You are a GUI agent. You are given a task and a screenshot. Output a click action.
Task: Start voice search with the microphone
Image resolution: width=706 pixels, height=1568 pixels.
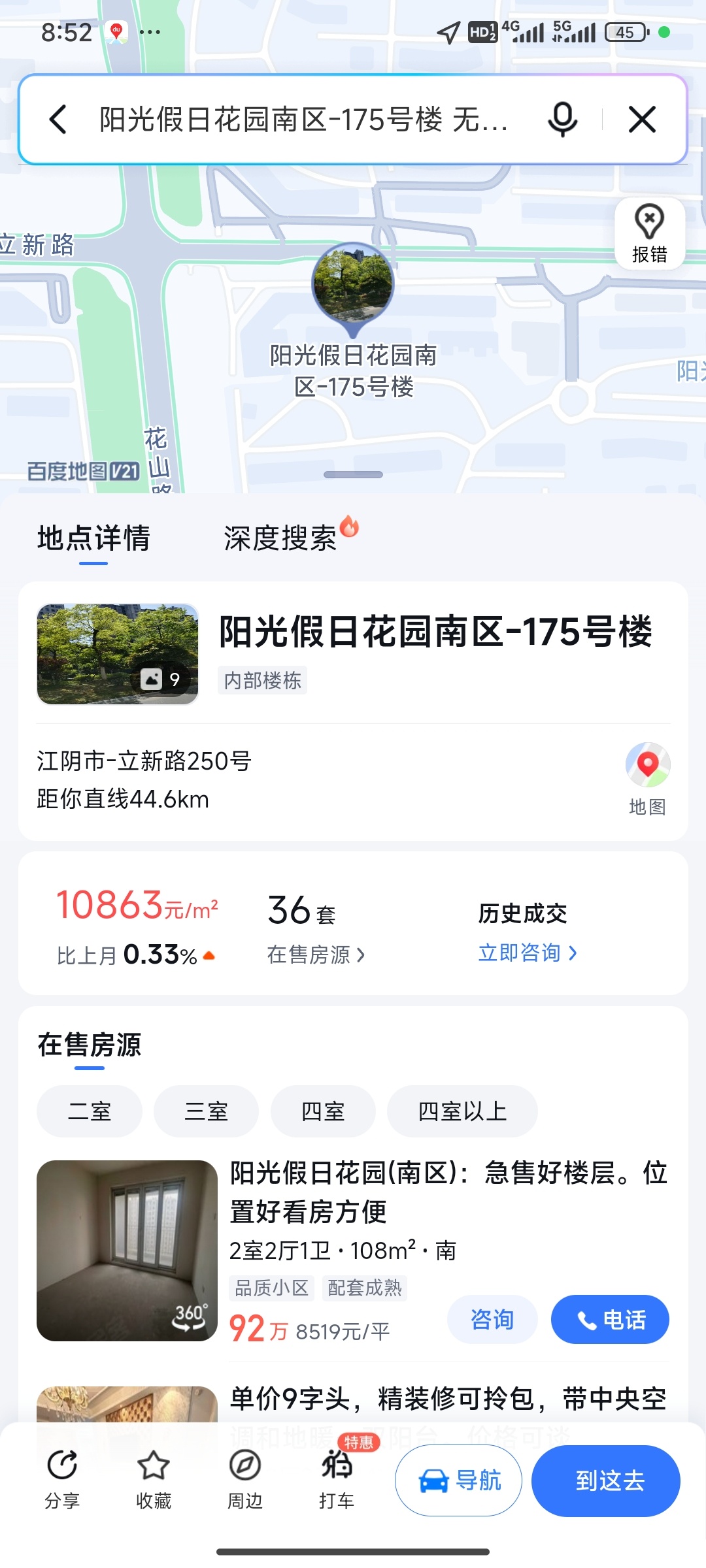(562, 120)
